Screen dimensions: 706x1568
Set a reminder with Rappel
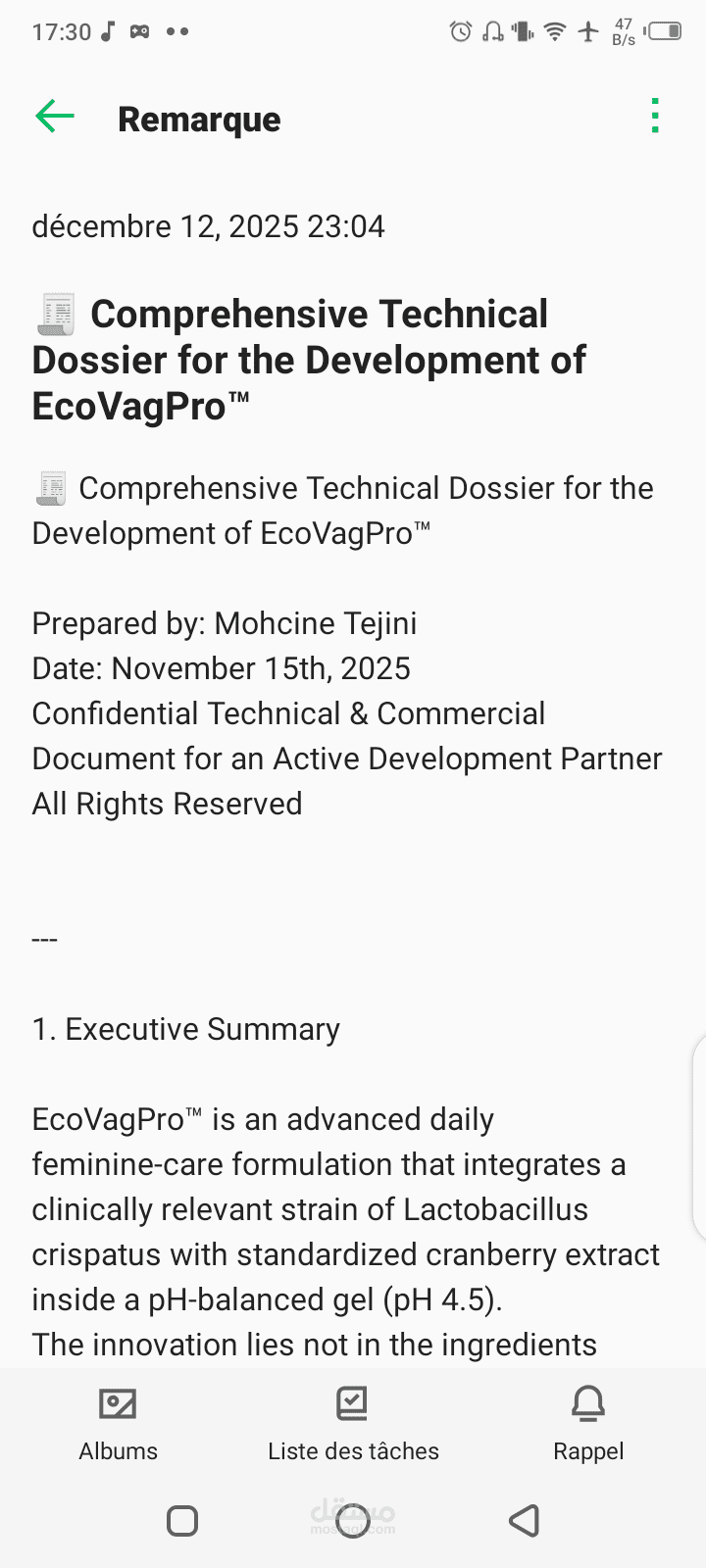588,1425
